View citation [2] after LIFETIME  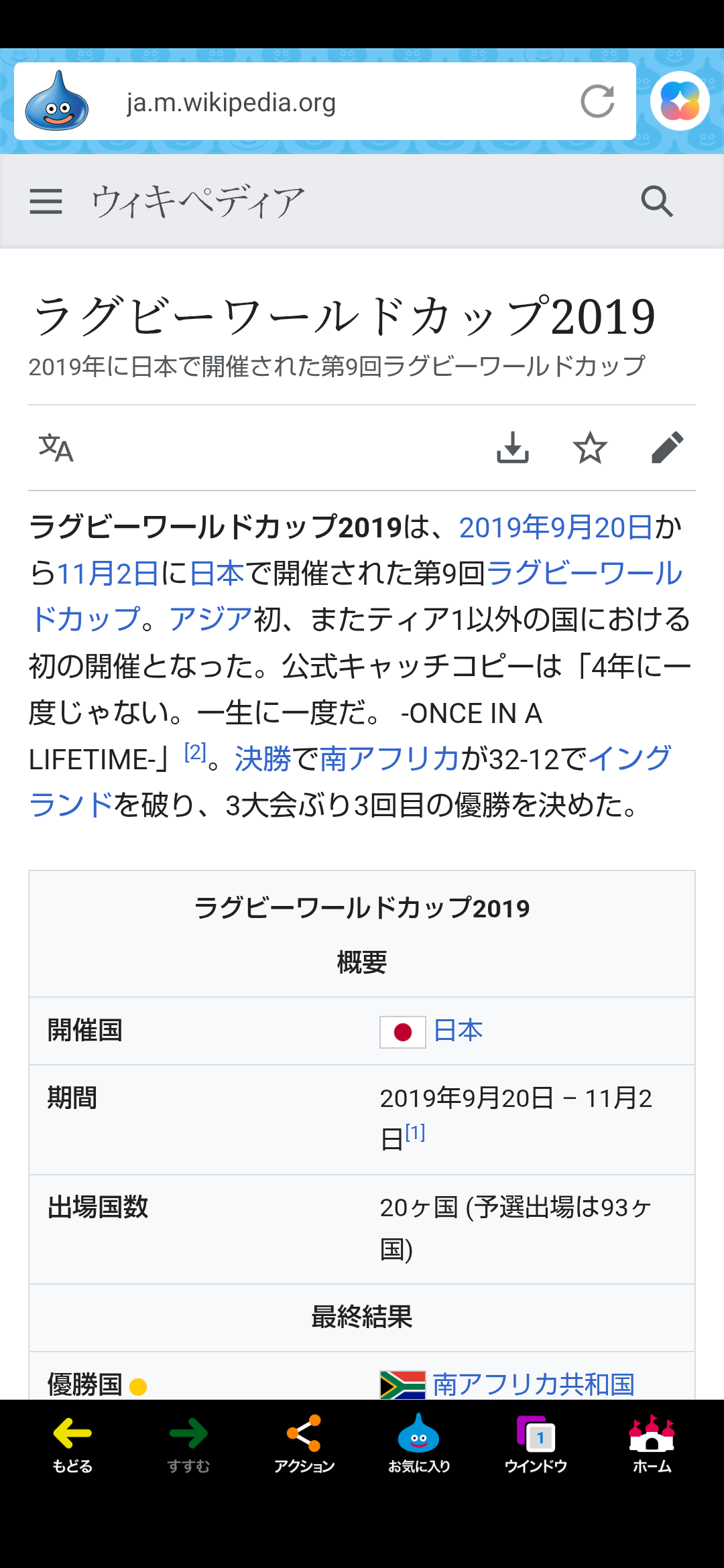(195, 753)
